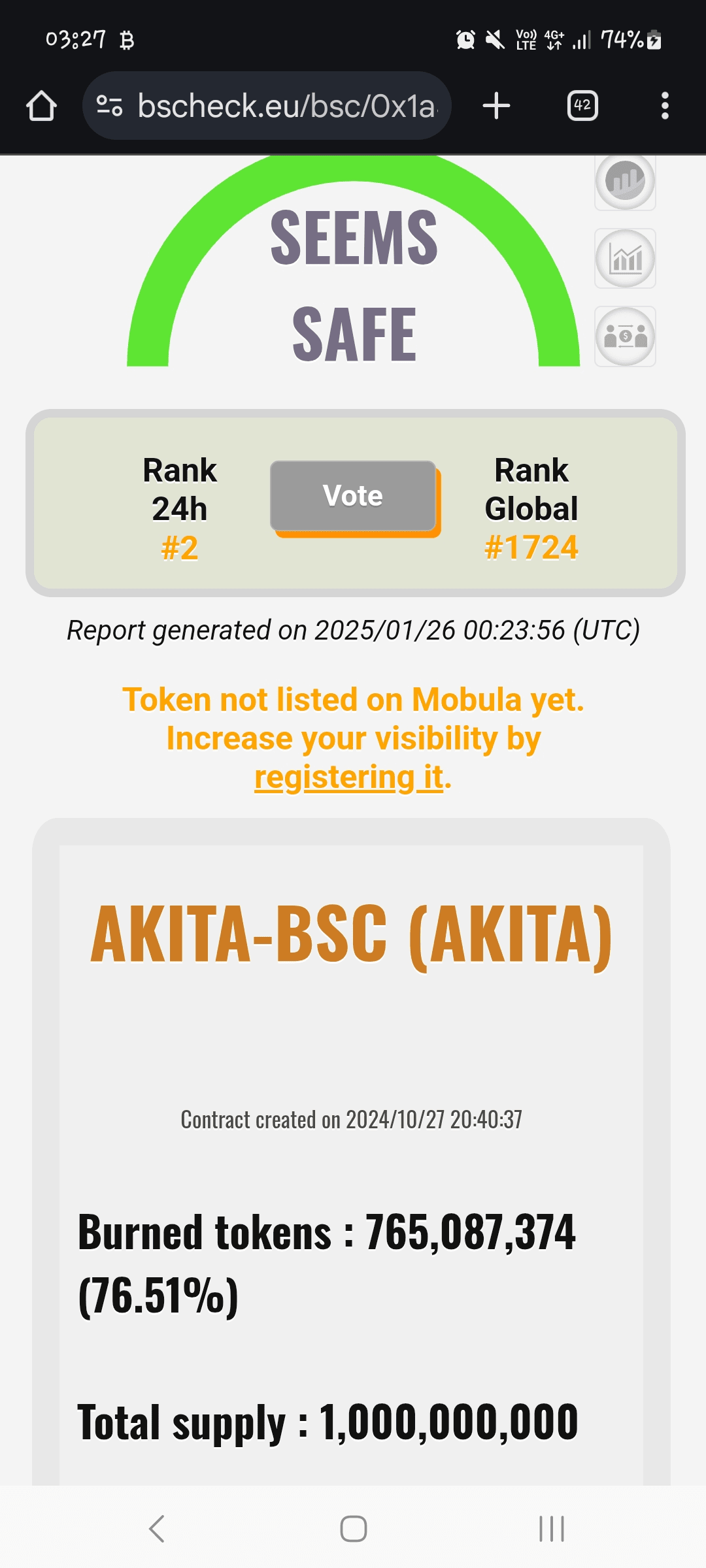Go back using the system back button
Viewport: 706px width, 1568px height.
tap(157, 1529)
